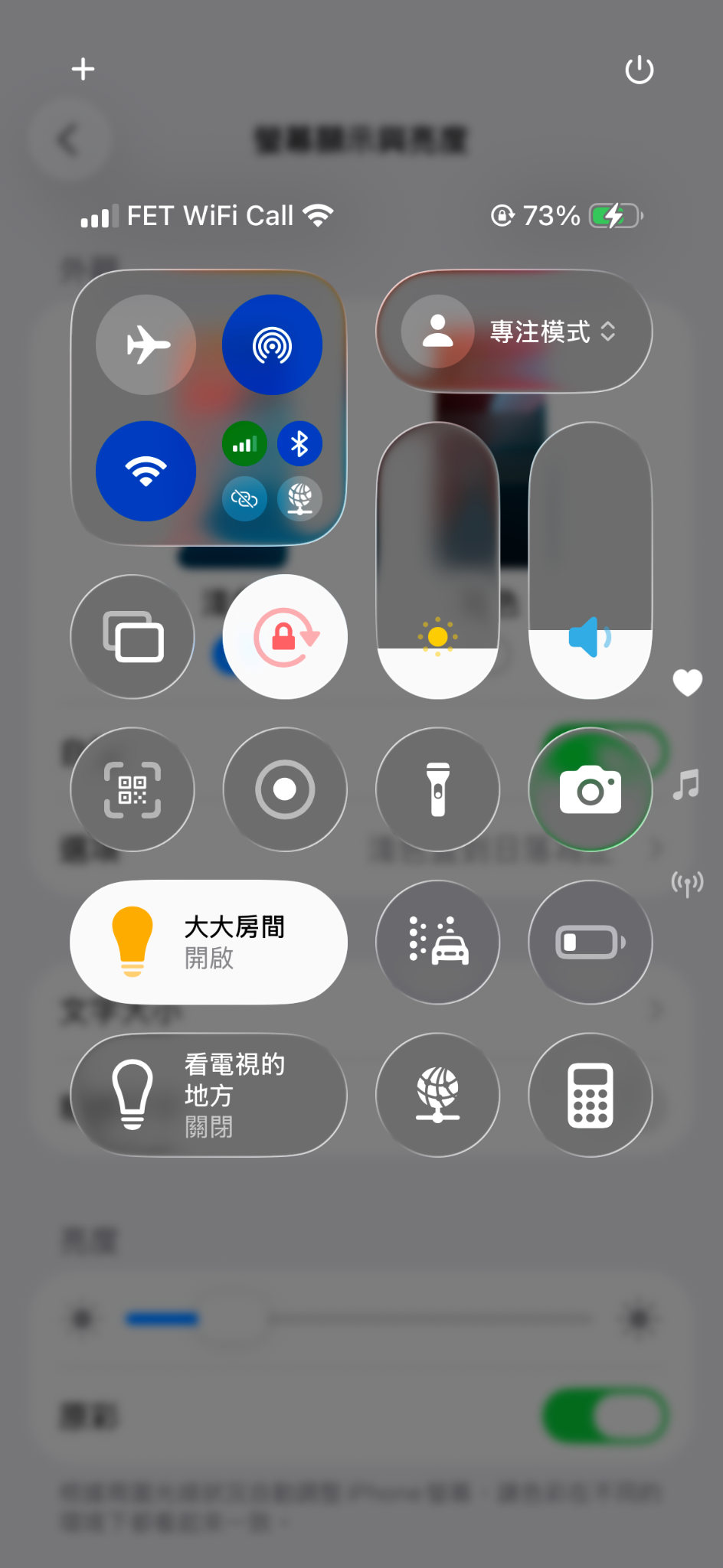Viewport: 723px width, 1568px height.
Task: Tap the brightness slider
Action: 438,560
